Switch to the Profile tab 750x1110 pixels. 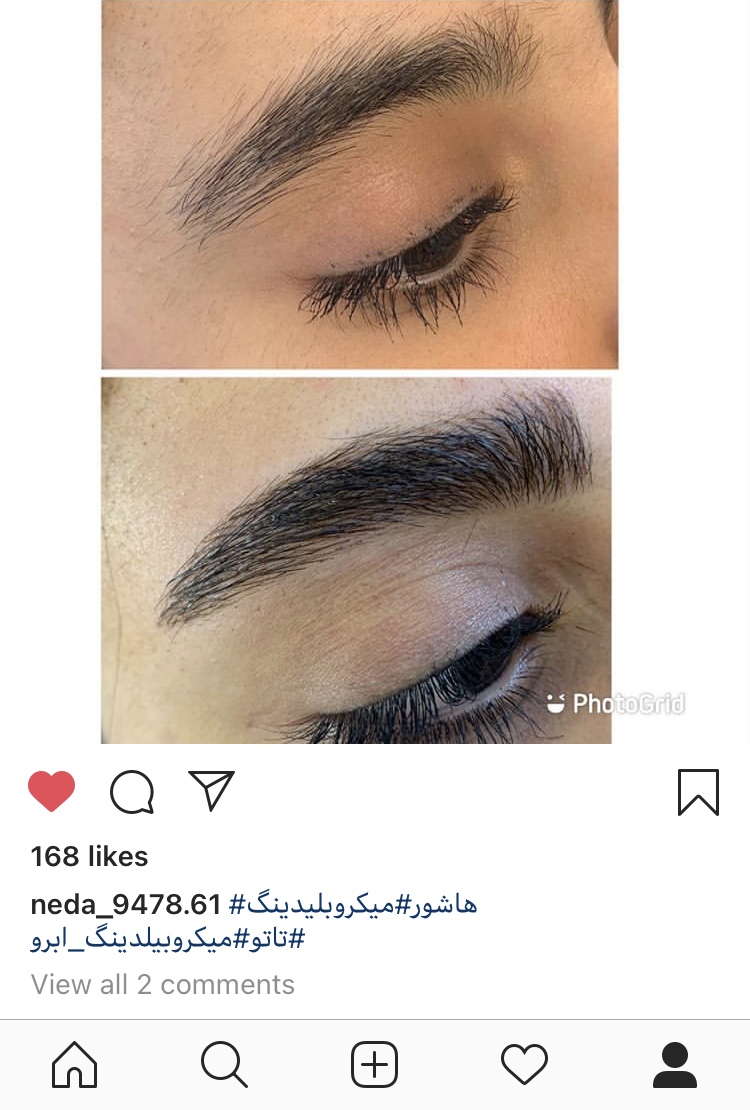click(x=674, y=1065)
